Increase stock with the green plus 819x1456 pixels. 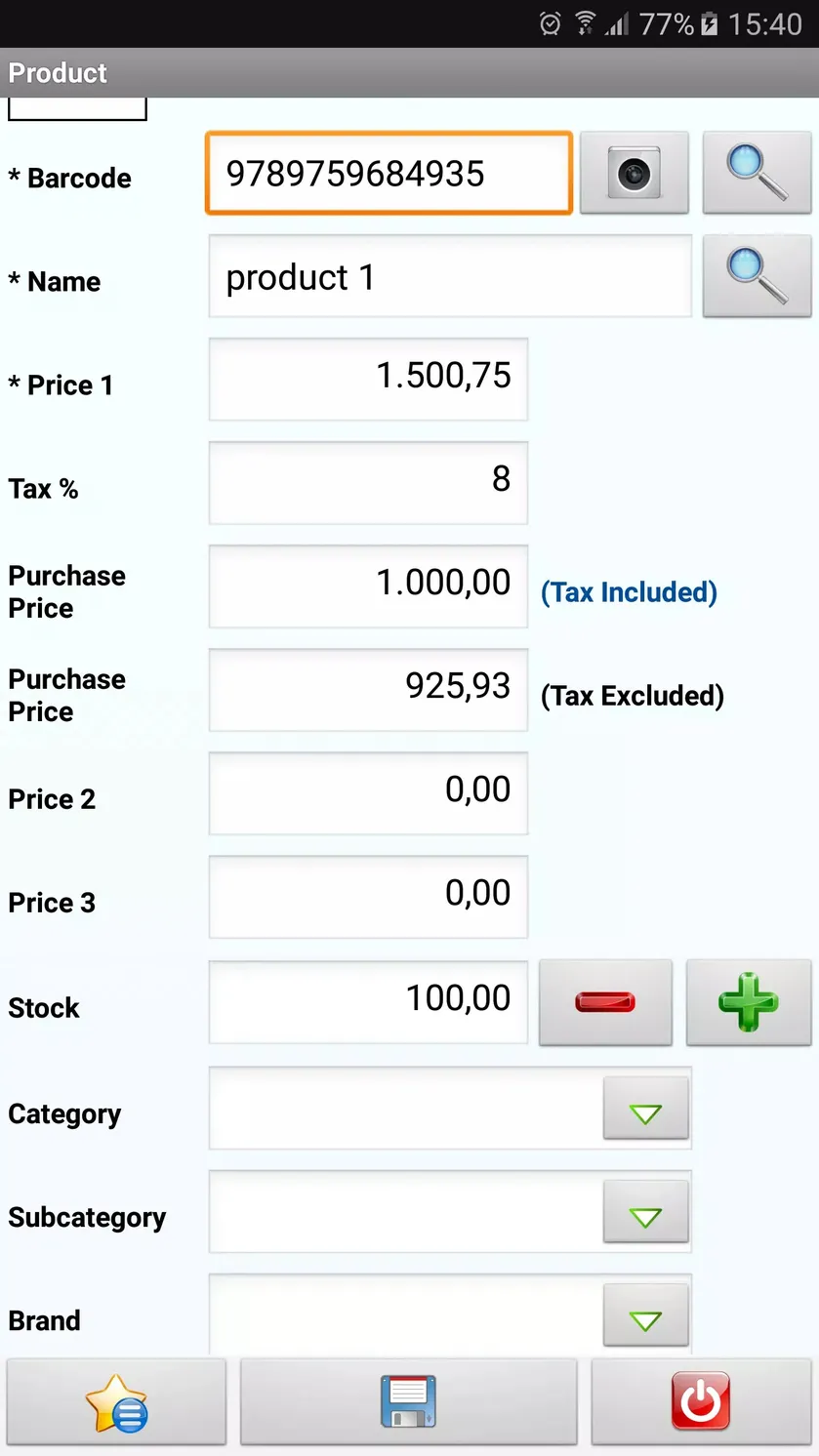point(749,1002)
